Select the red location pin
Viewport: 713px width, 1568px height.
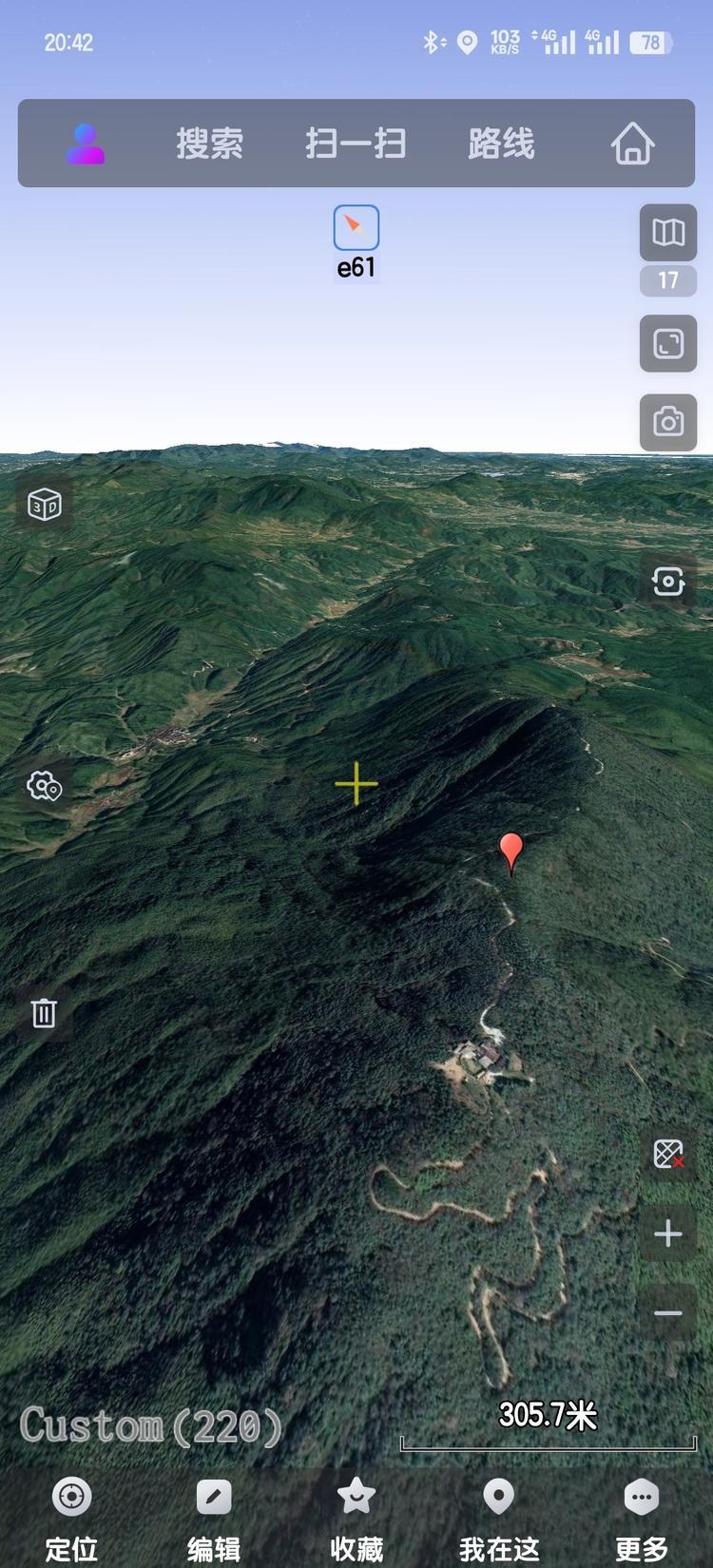point(511,850)
